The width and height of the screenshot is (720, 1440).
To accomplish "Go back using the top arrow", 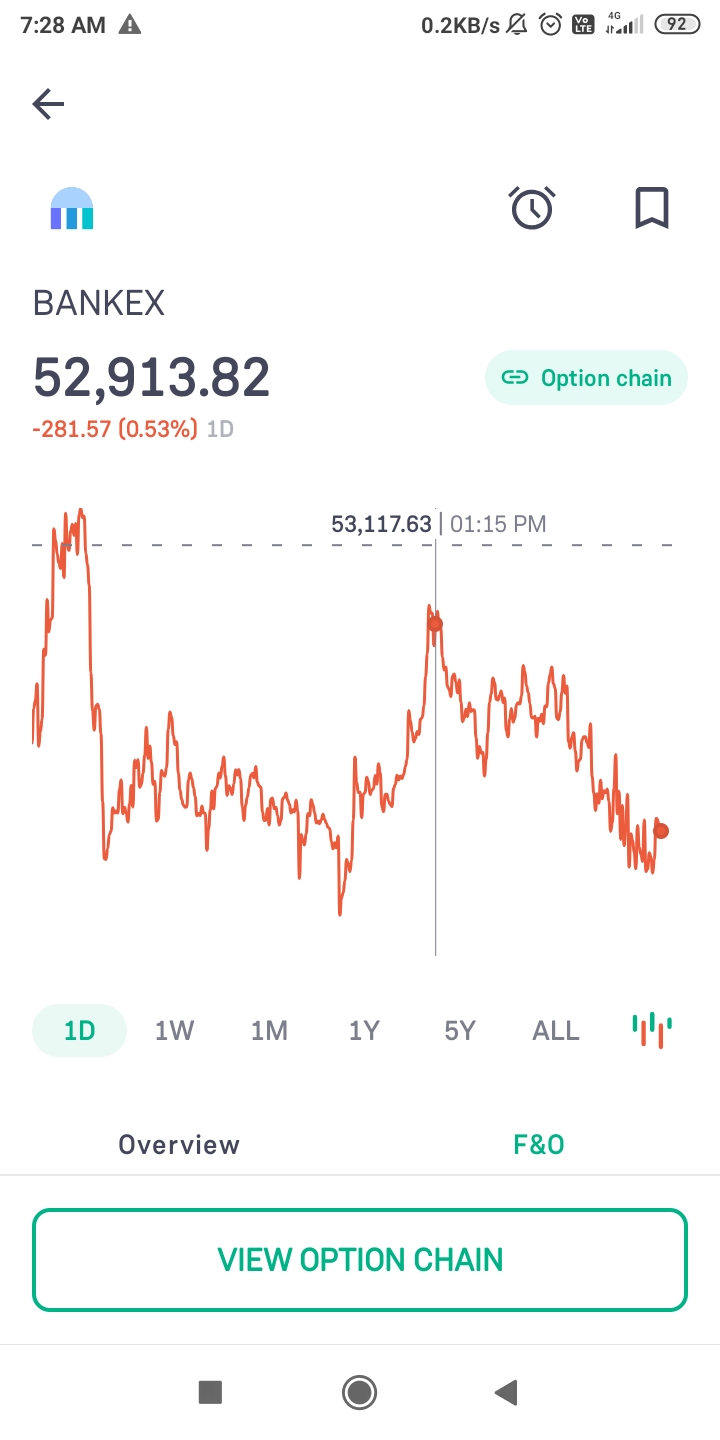I will [x=48, y=104].
